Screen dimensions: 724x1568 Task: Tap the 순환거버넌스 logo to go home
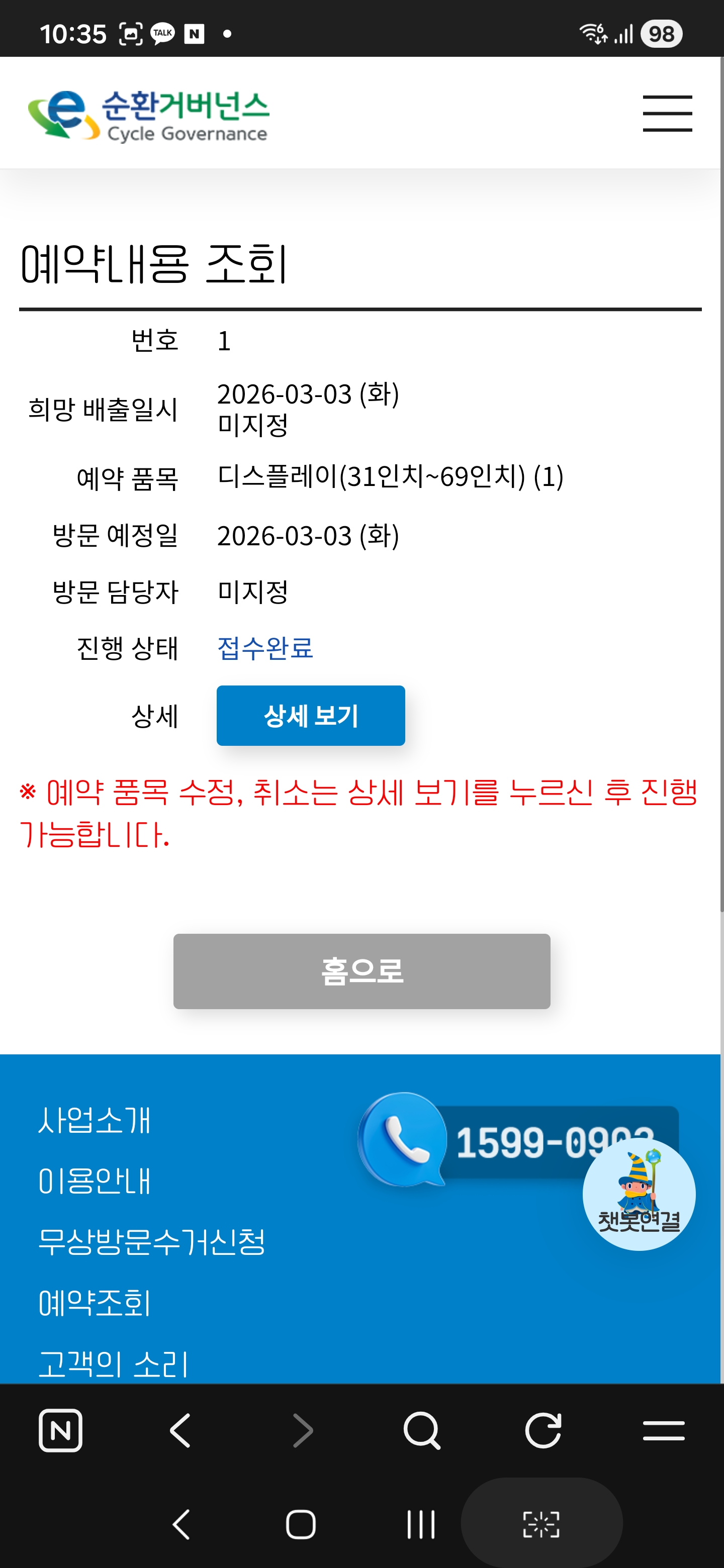tap(148, 115)
